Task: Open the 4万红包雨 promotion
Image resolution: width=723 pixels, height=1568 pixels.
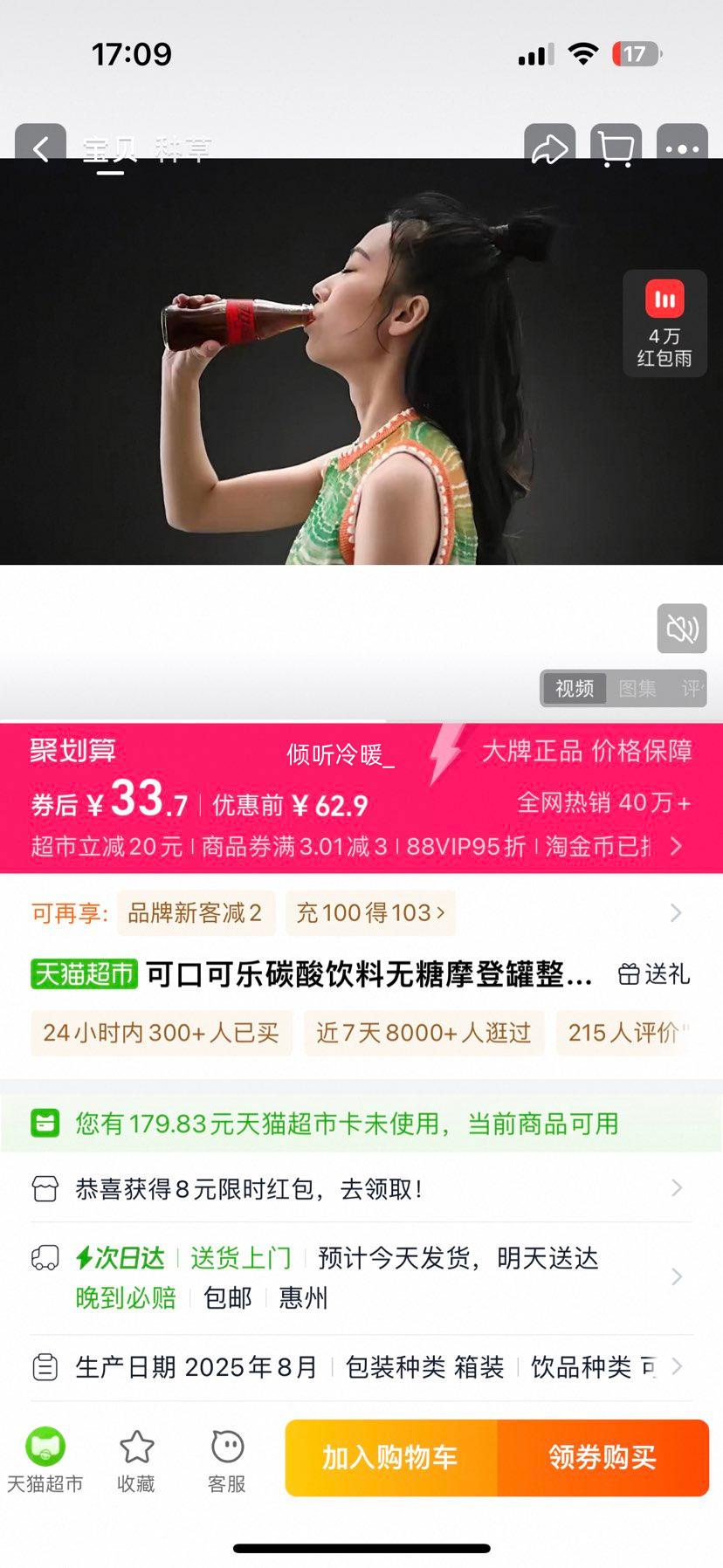Action: pos(664,323)
